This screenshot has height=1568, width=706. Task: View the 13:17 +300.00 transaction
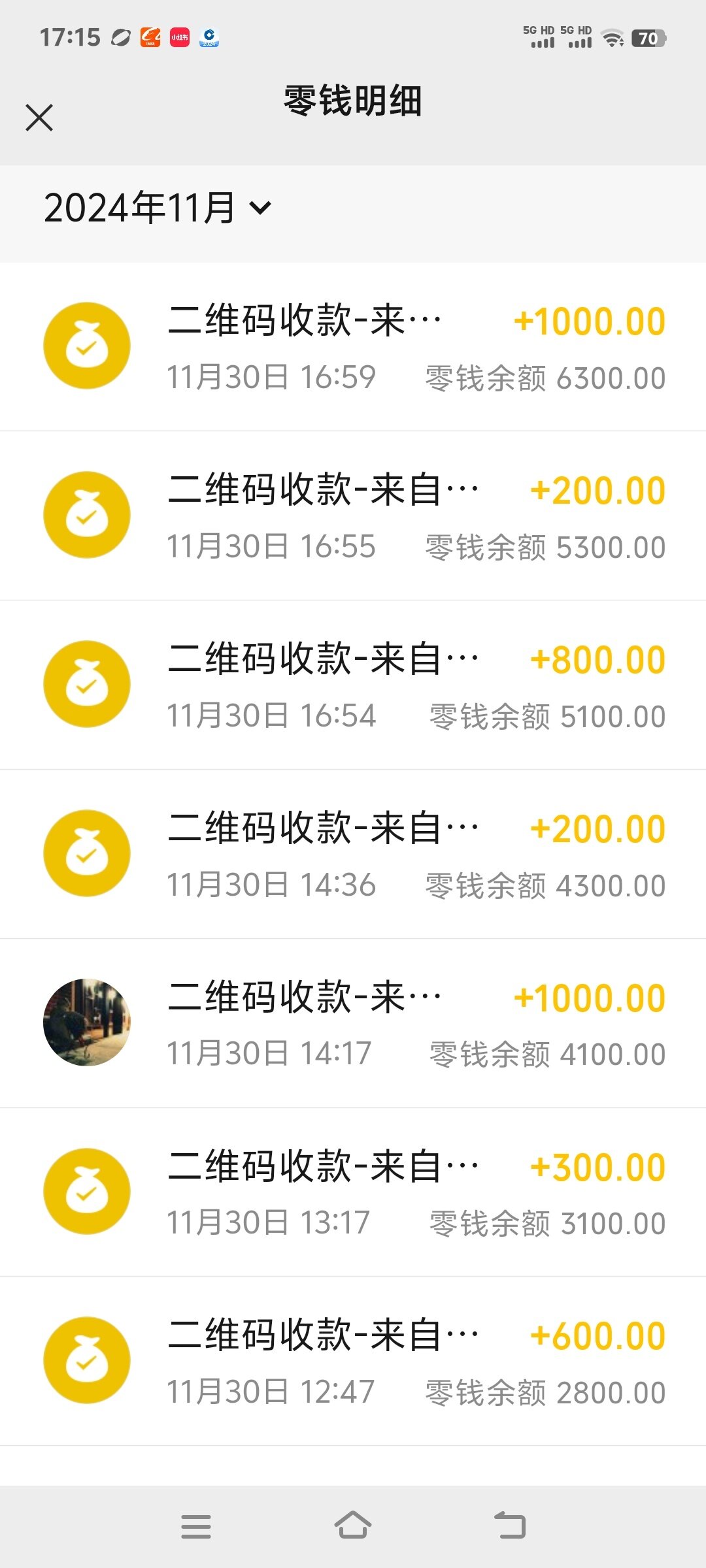[353, 1192]
